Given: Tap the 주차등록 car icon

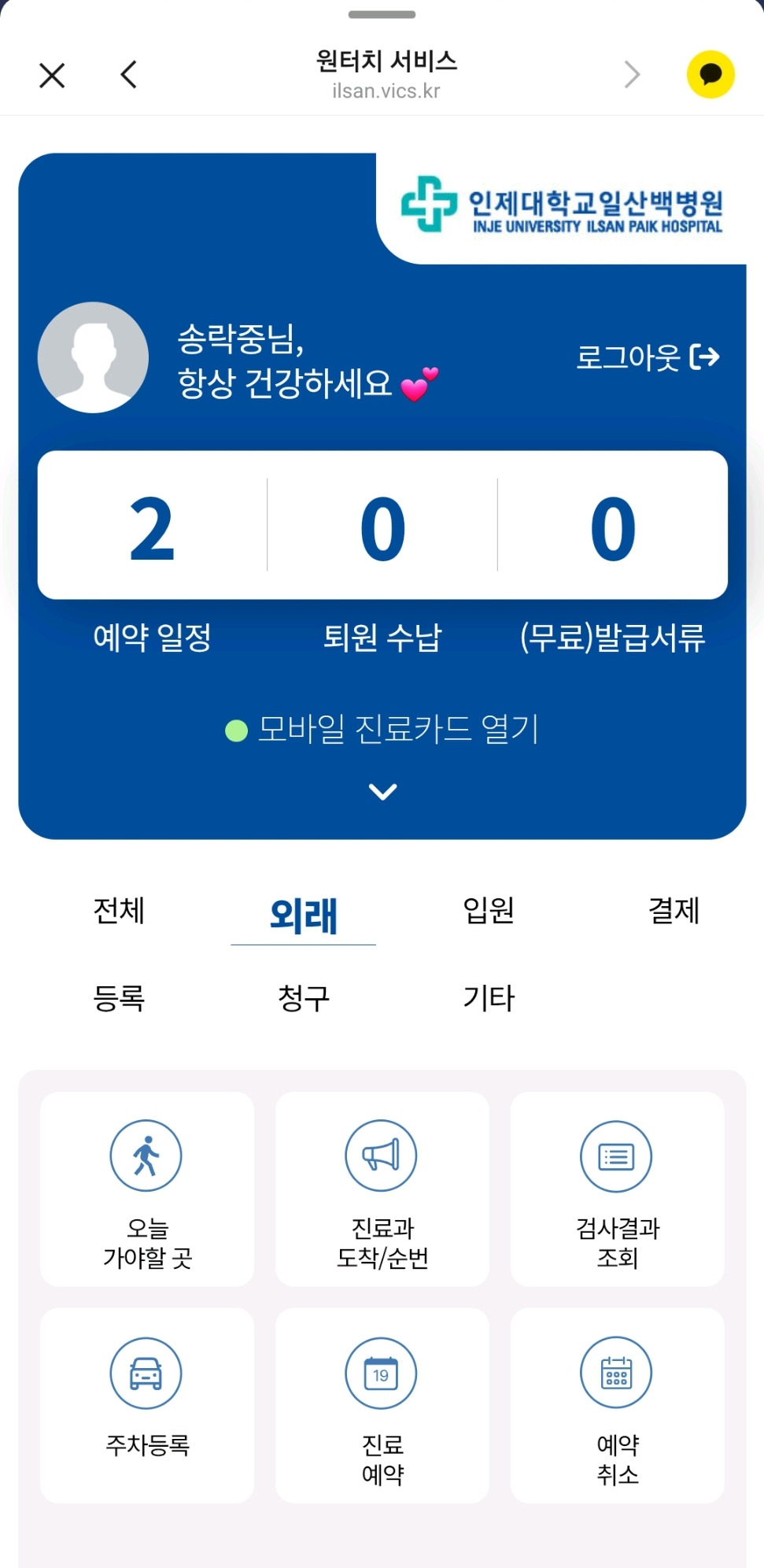Looking at the screenshot, I should [146, 1372].
